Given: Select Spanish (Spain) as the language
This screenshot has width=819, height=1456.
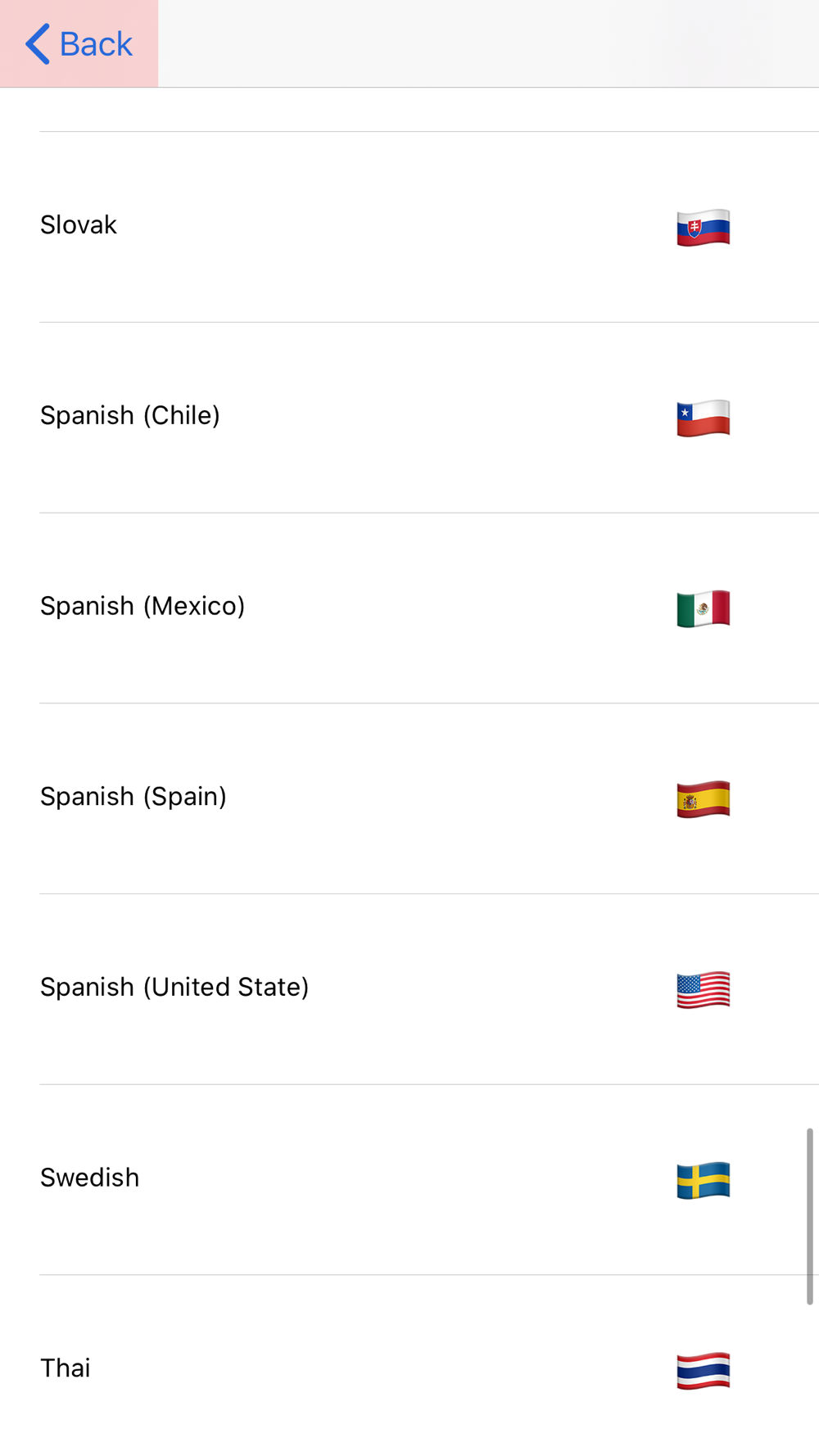Looking at the screenshot, I should pos(409,798).
